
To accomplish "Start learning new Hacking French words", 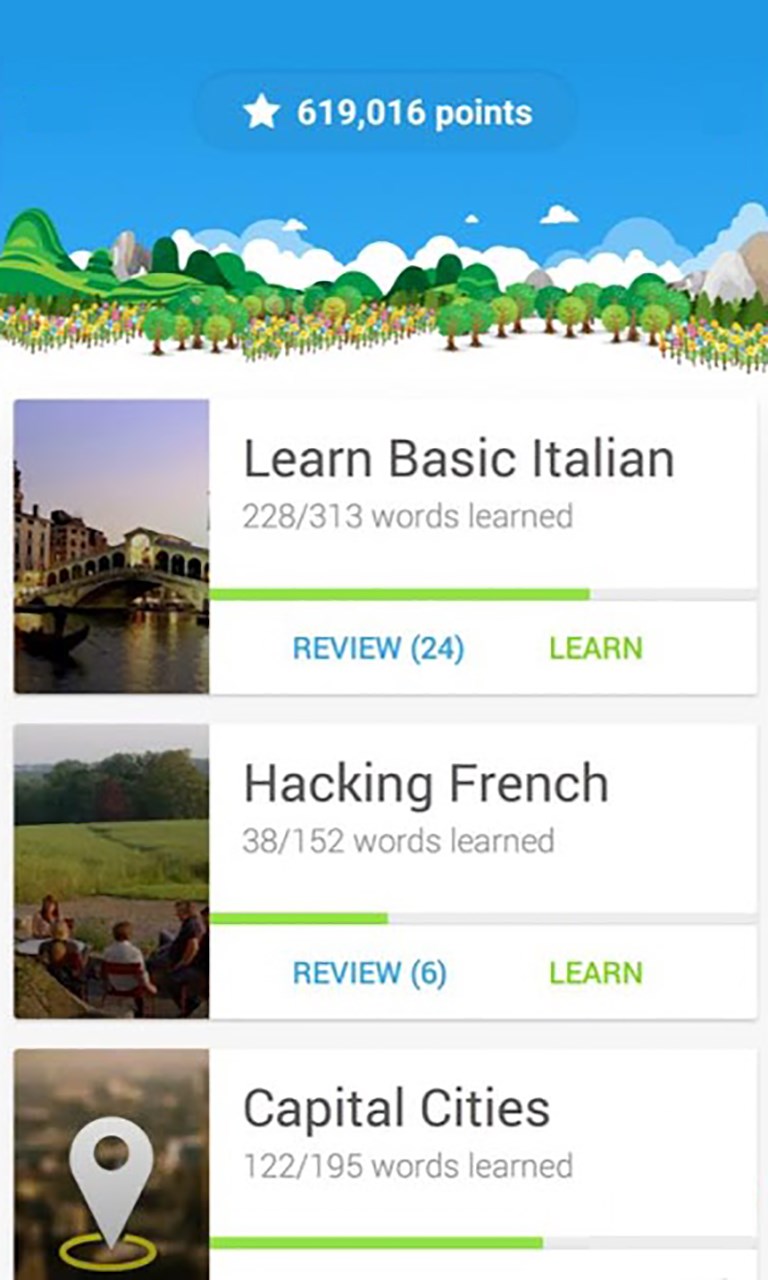I will 595,973.
